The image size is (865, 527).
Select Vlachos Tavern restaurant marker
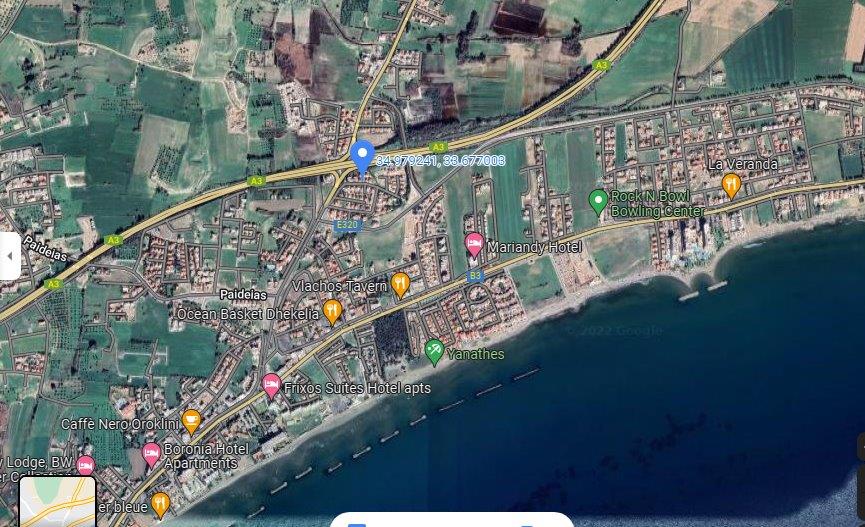click(400, 284)
